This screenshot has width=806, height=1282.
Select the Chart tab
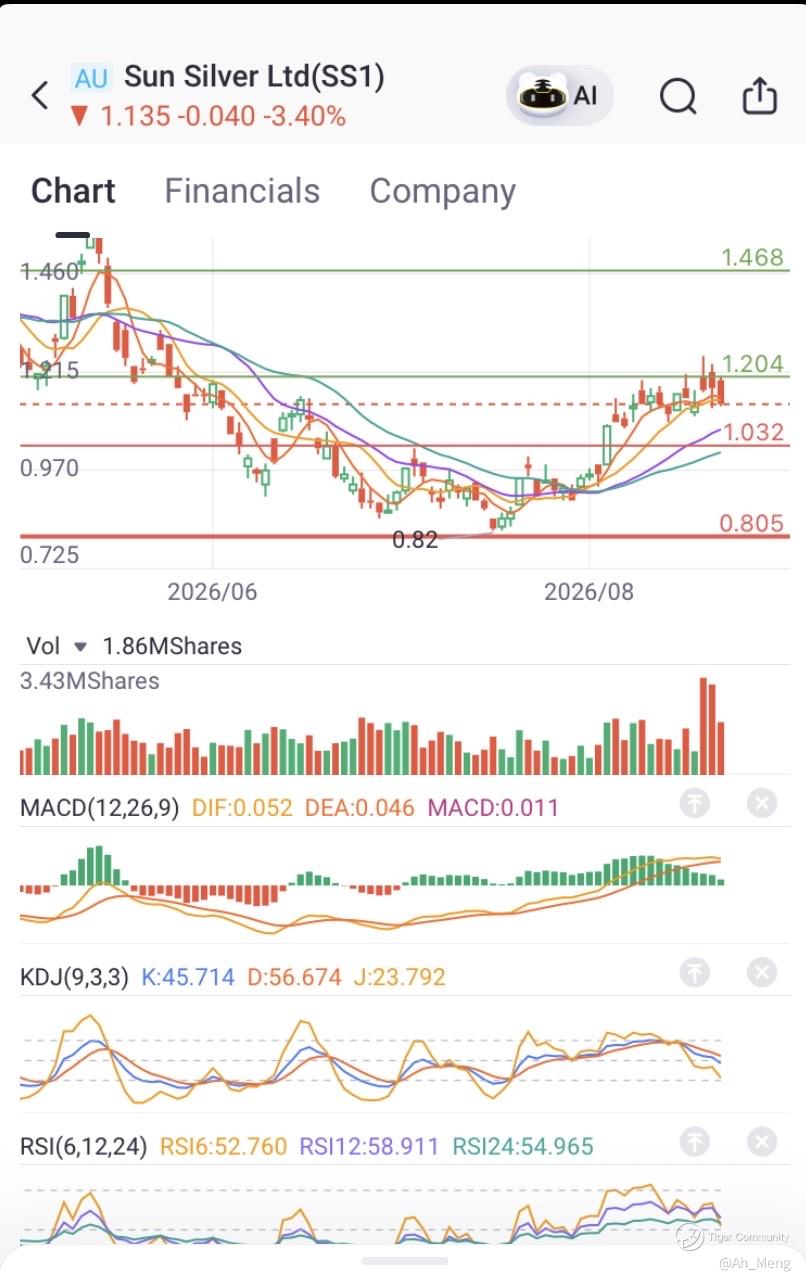pyautogui.click(x=73, y=191)
